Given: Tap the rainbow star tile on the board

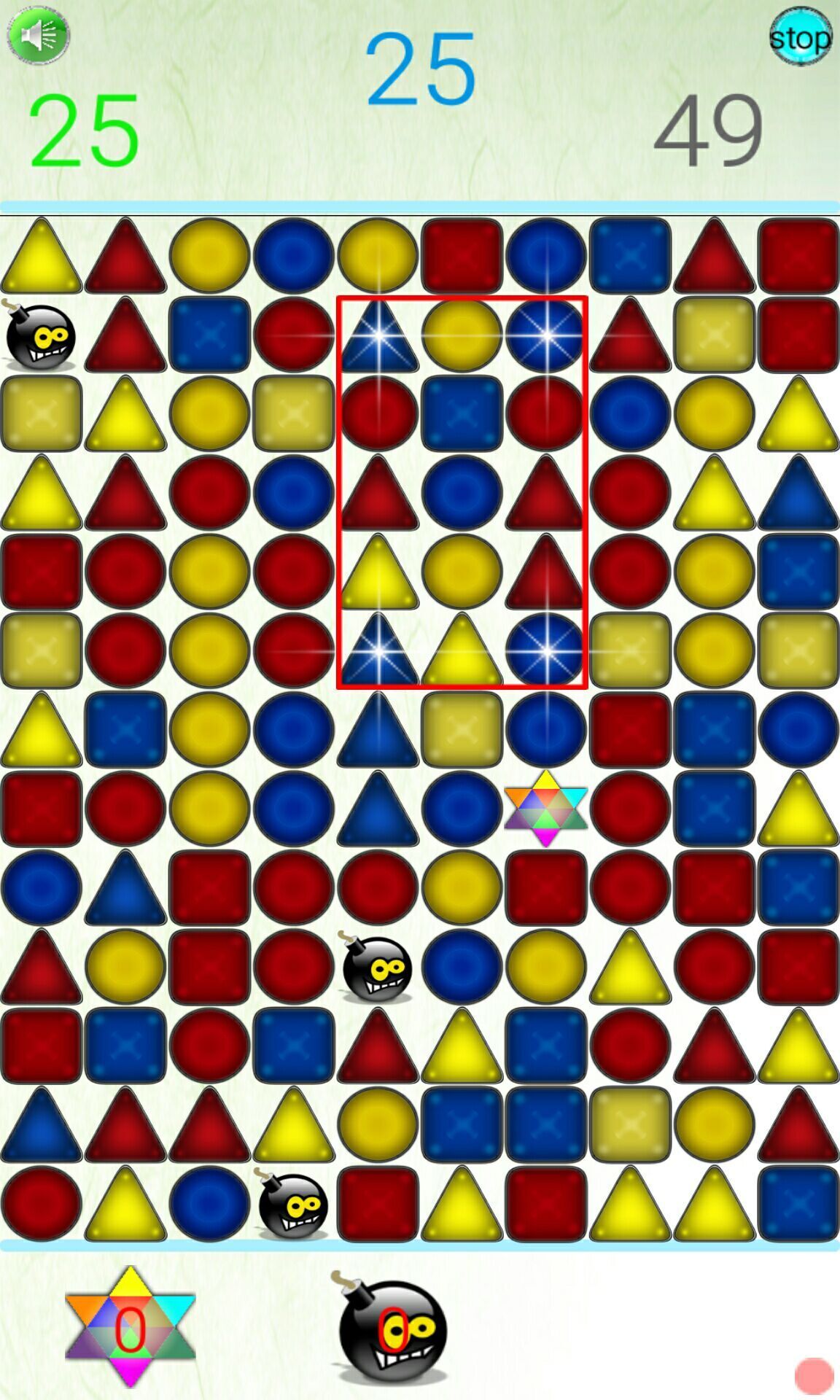Looking at the screenshot, I should tap(545, 808).
